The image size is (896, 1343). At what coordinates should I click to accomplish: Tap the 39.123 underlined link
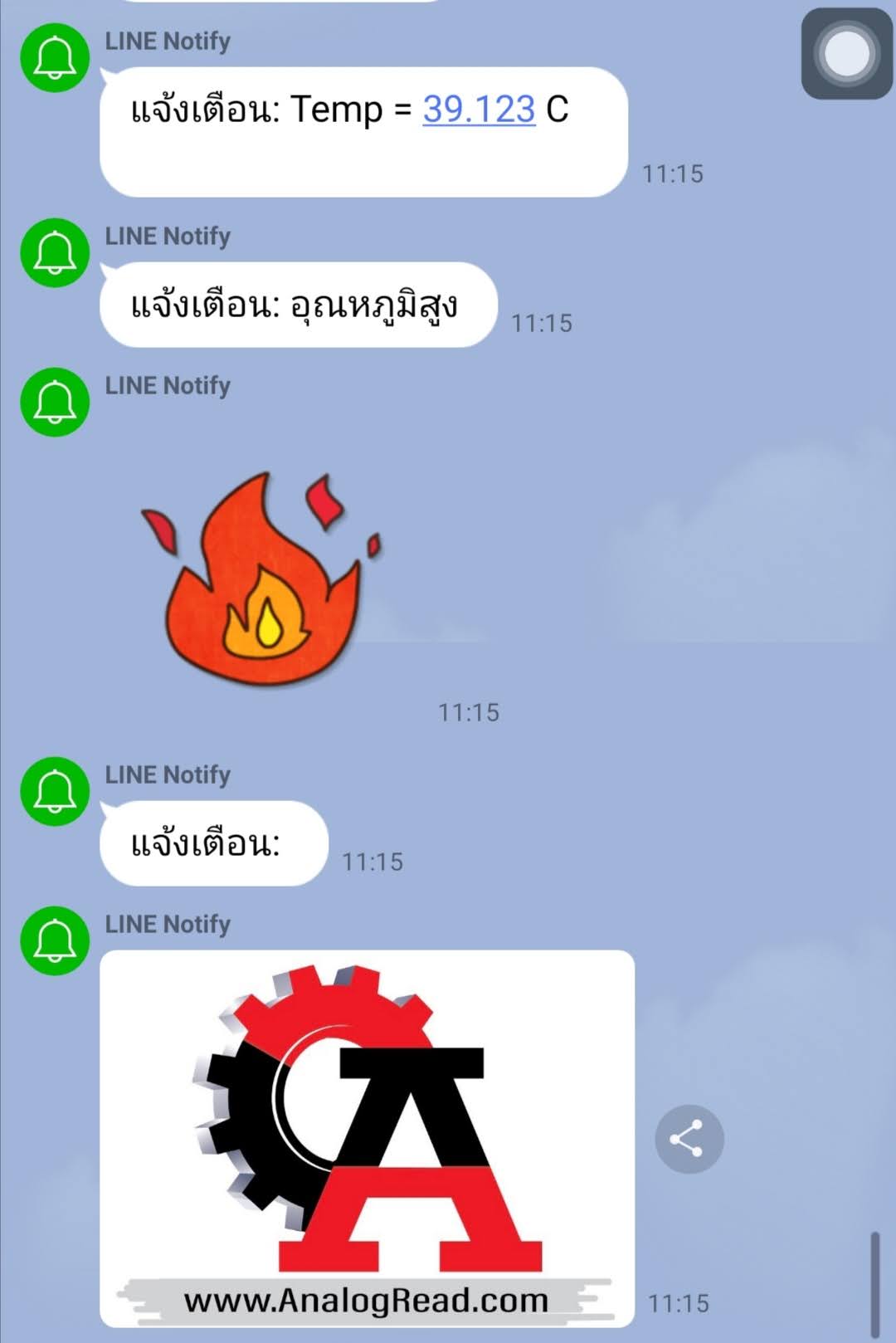click(x=479, y=110)
